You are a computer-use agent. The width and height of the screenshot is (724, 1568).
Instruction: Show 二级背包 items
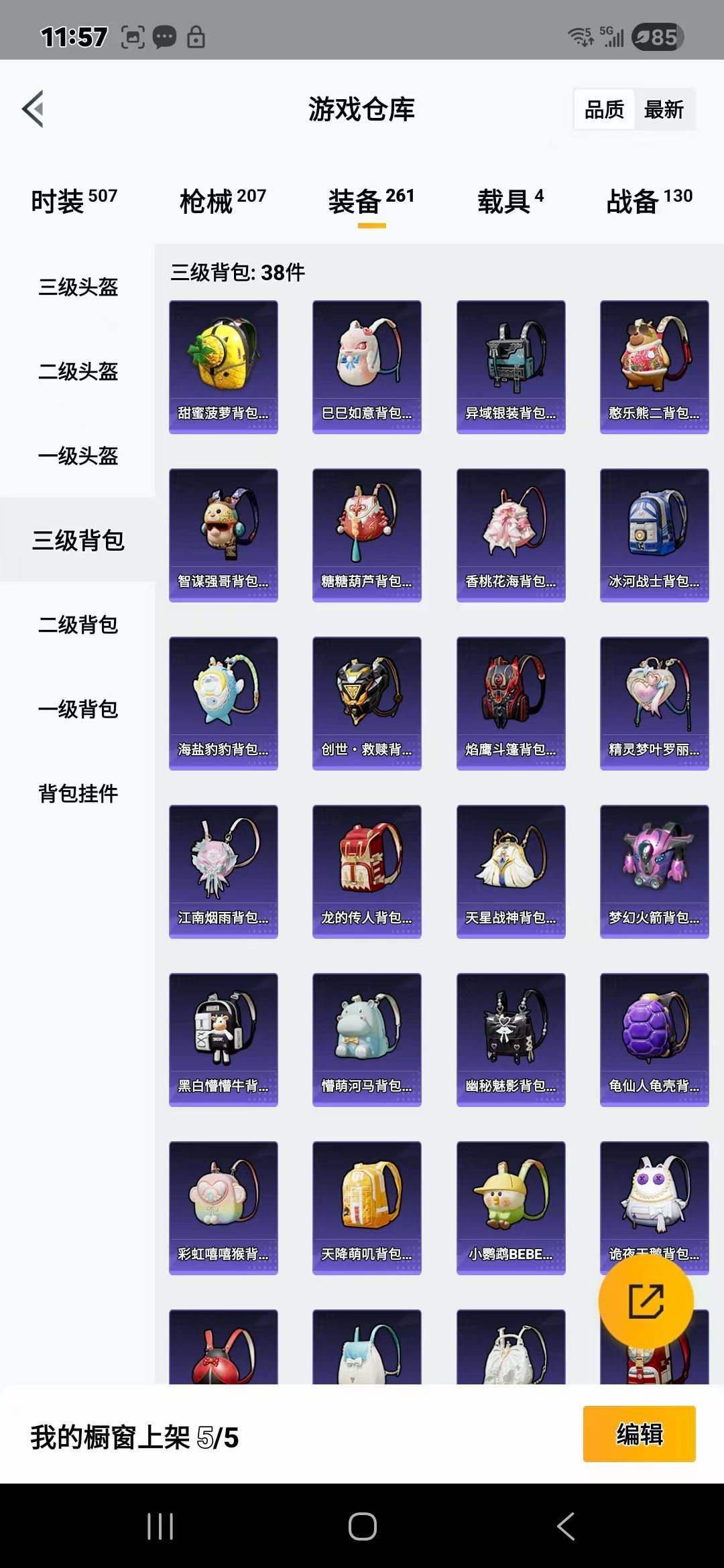pyautogui.click(x=78, y=625)
